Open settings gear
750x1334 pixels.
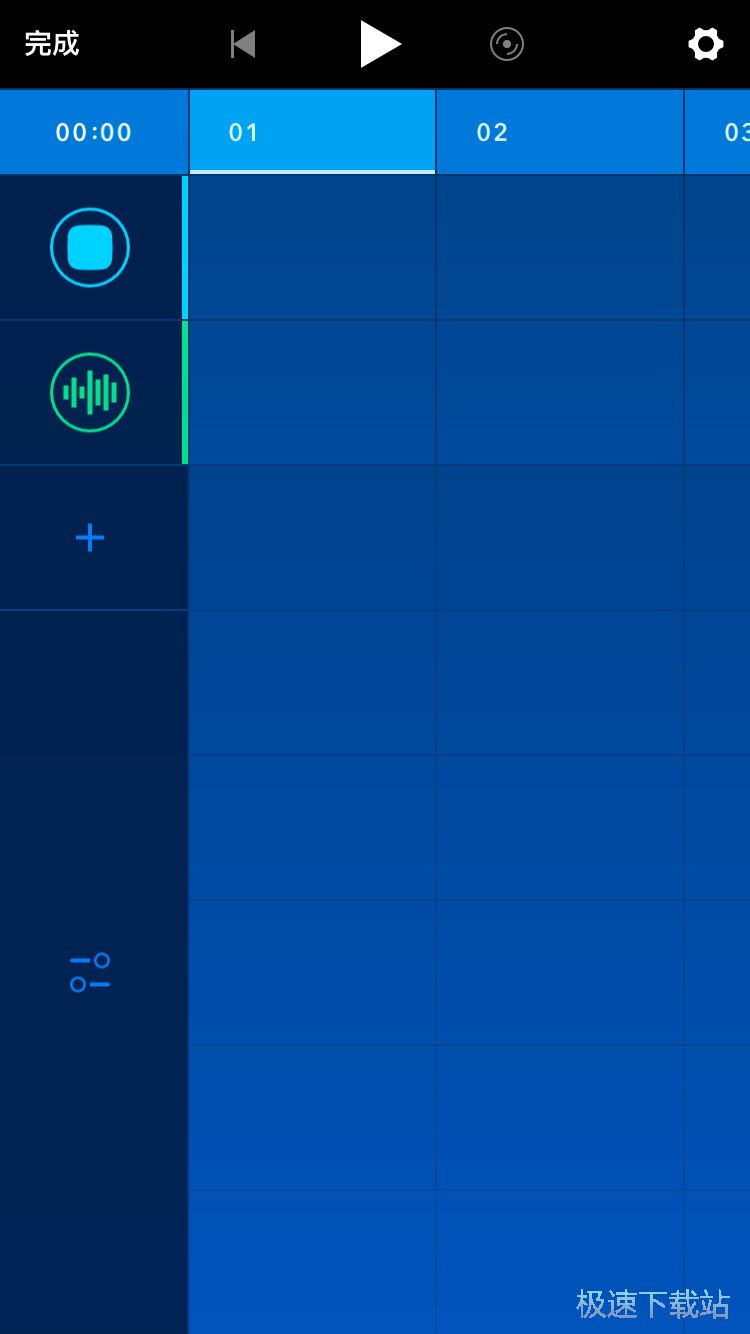(705, 44)
